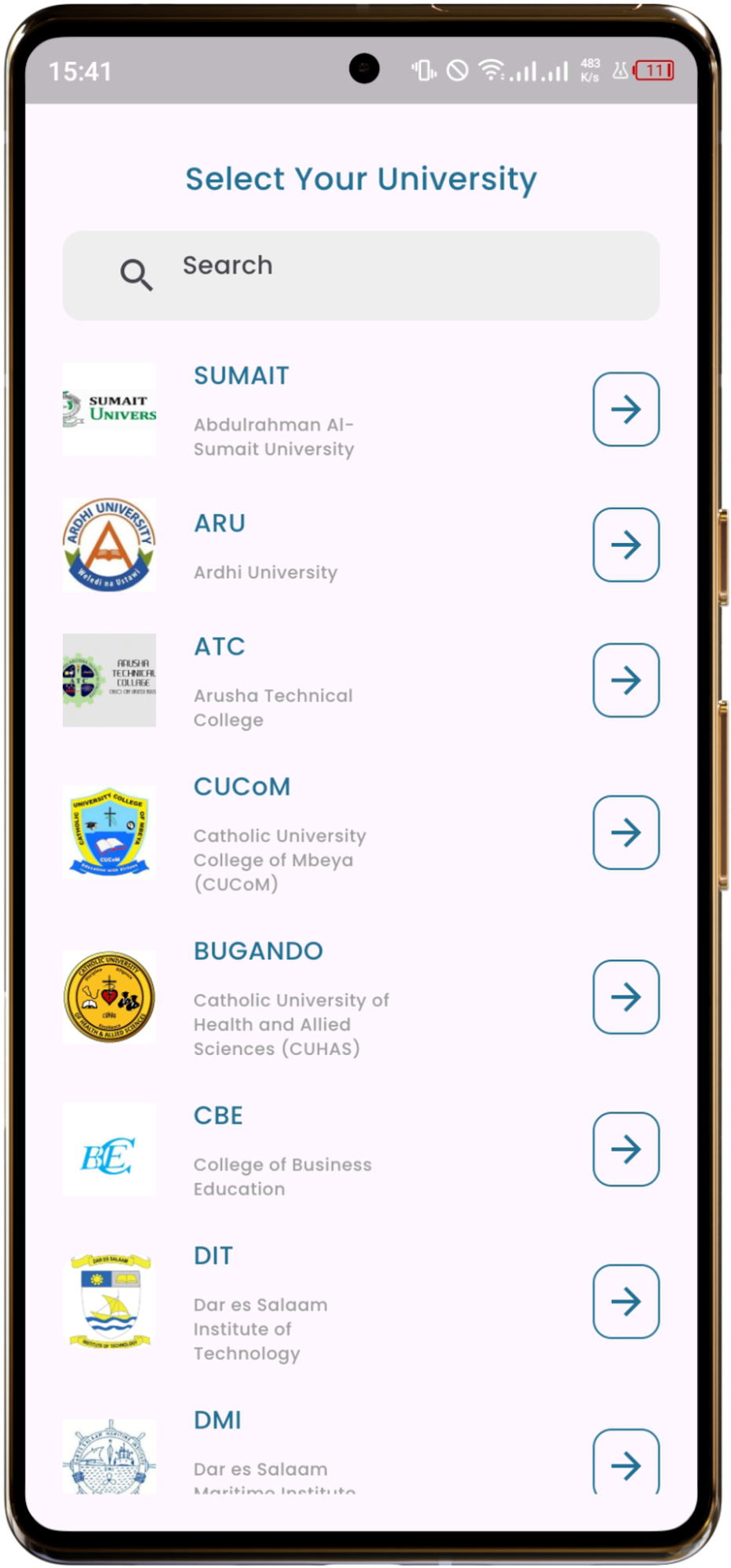Tap the arrow button beside BUGANDO

click(625, 996)
